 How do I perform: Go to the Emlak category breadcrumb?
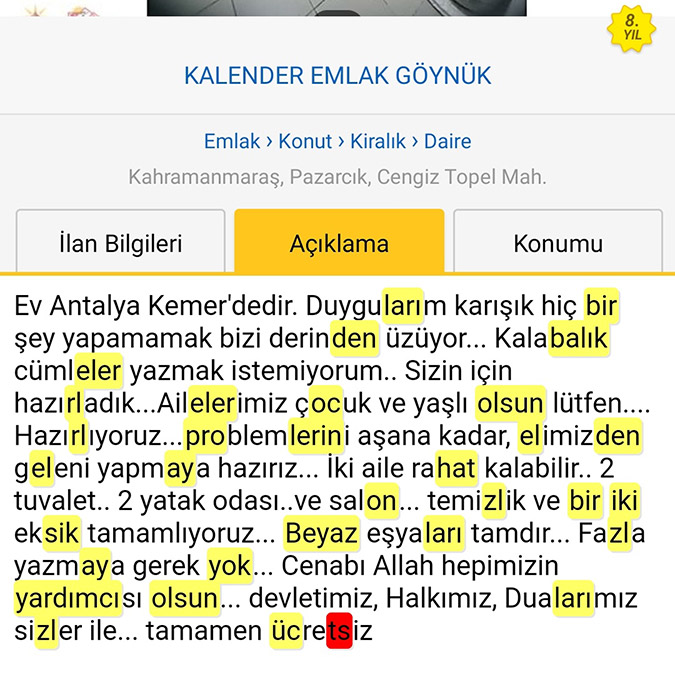(232, 142)
